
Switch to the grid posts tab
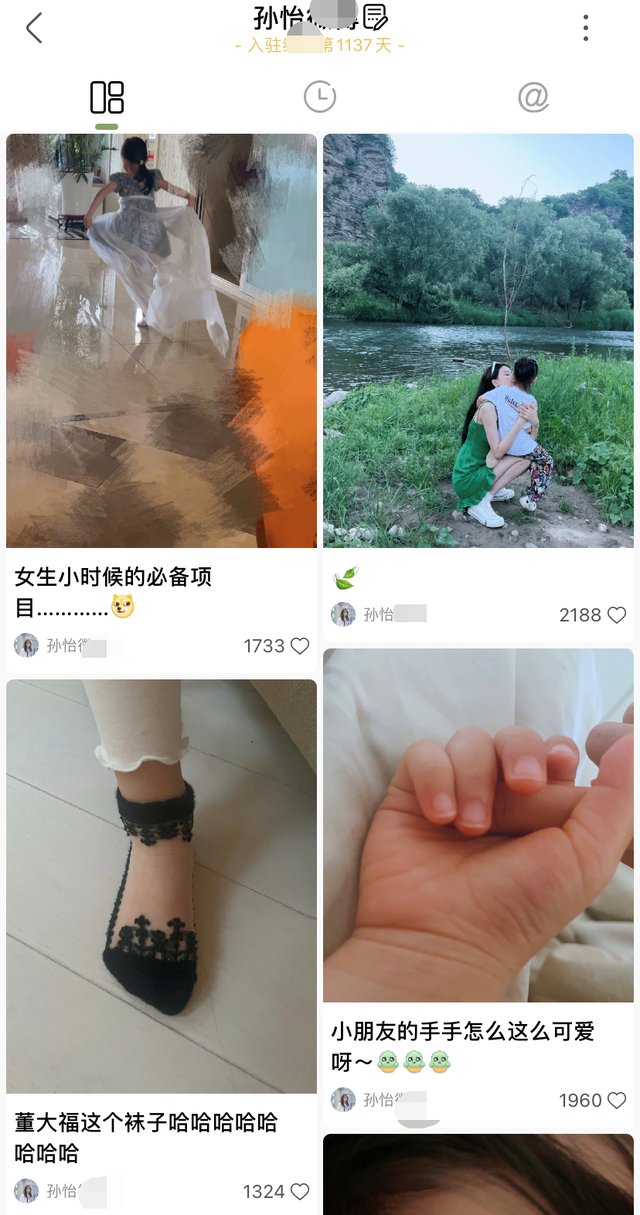(107, 98)
